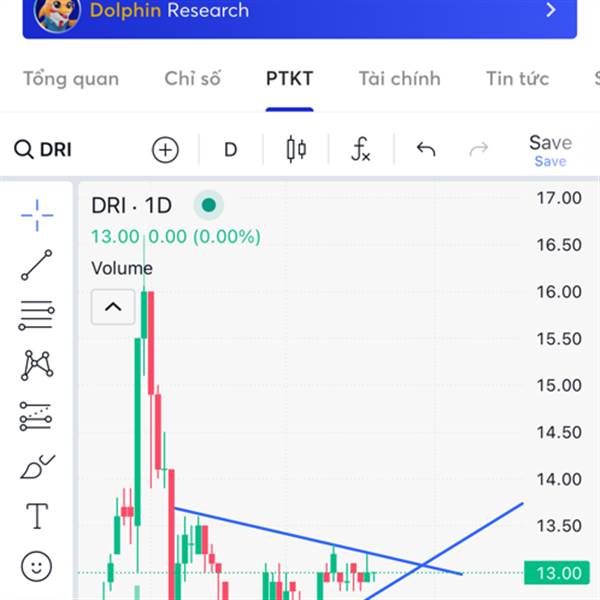Viewport: 600px width, 600px height.
Task: Pick the trend line drawing tool
Action: pyautogui.click(x=37, y=265)
